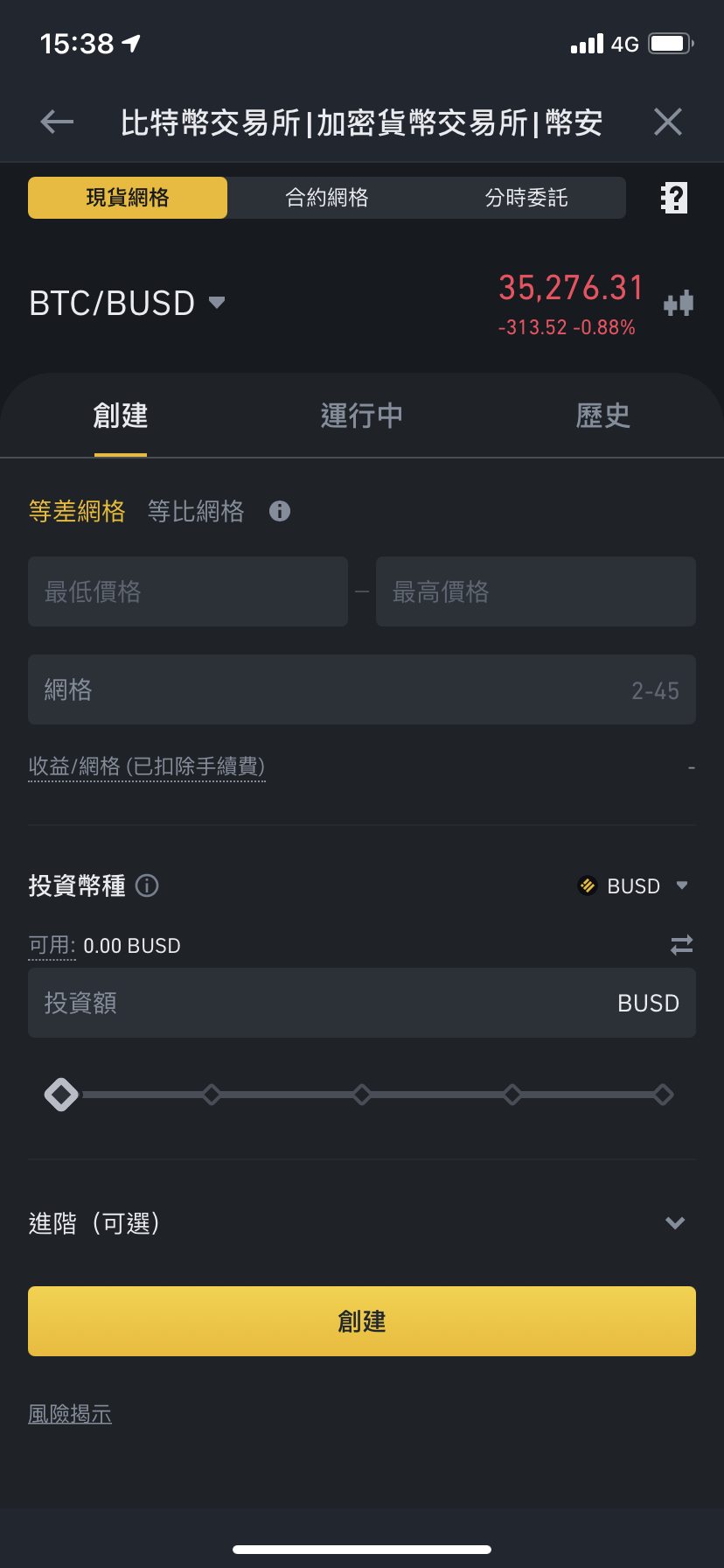Tap the comparison icon beside the price
The height and width of the screenshot is (1568, 724).
click(x=678, y=302)
